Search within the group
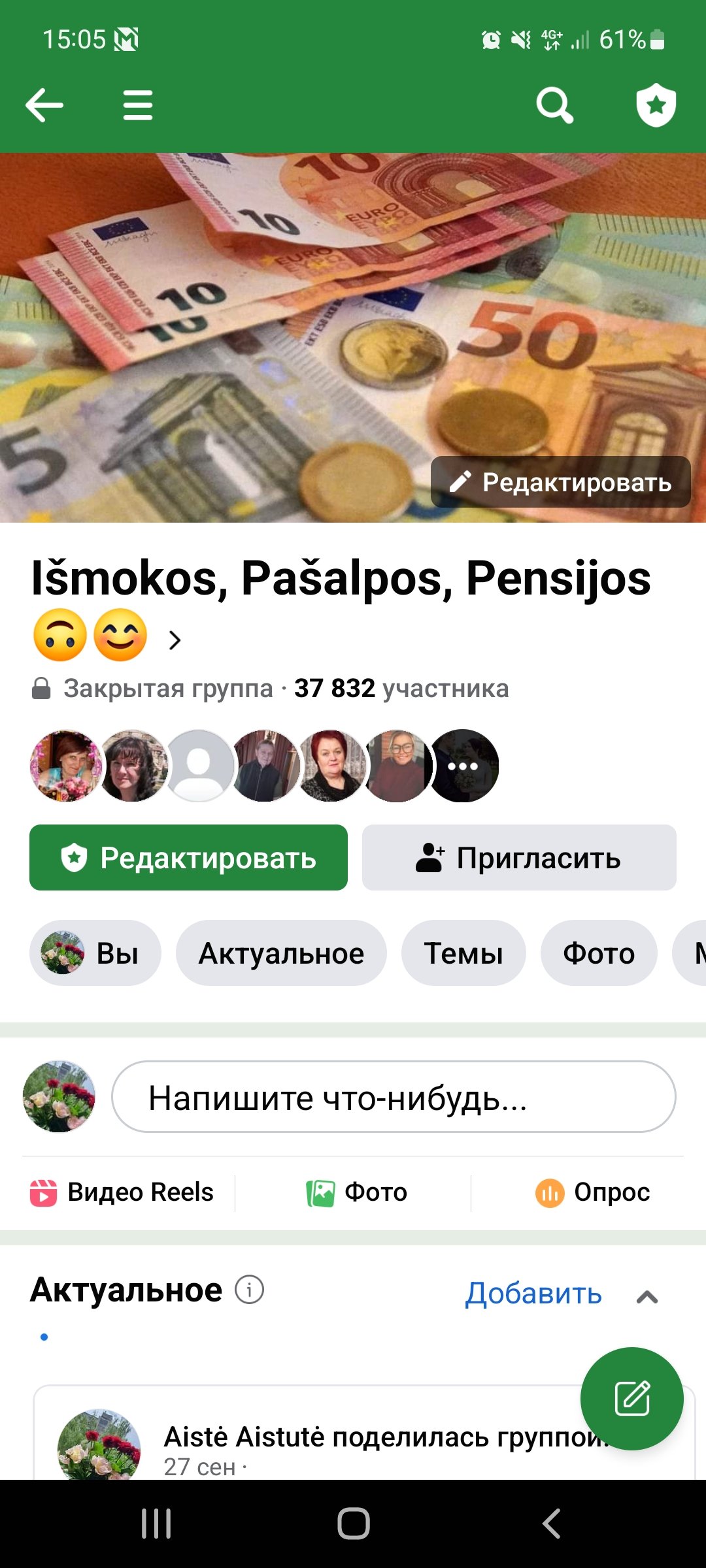The image size is (706, 1568). point(555,105)
